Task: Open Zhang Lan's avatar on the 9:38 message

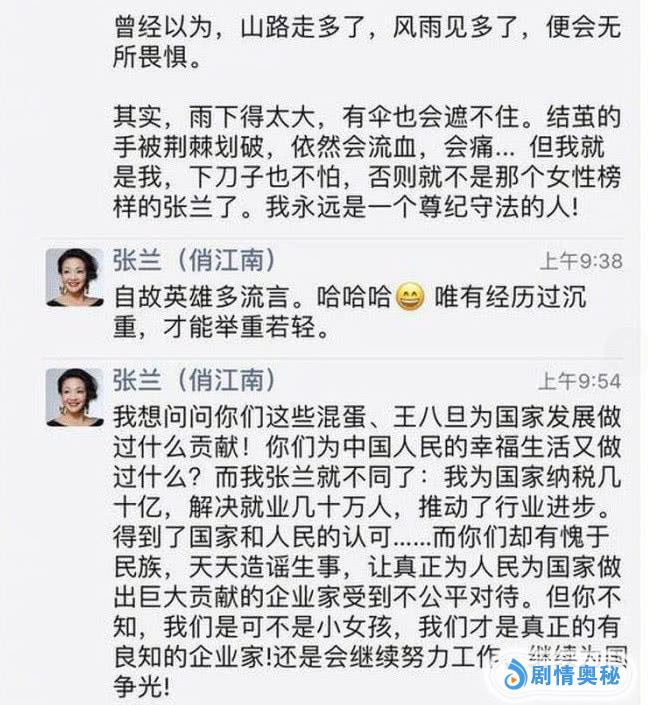Action: [x=74, y=277]
